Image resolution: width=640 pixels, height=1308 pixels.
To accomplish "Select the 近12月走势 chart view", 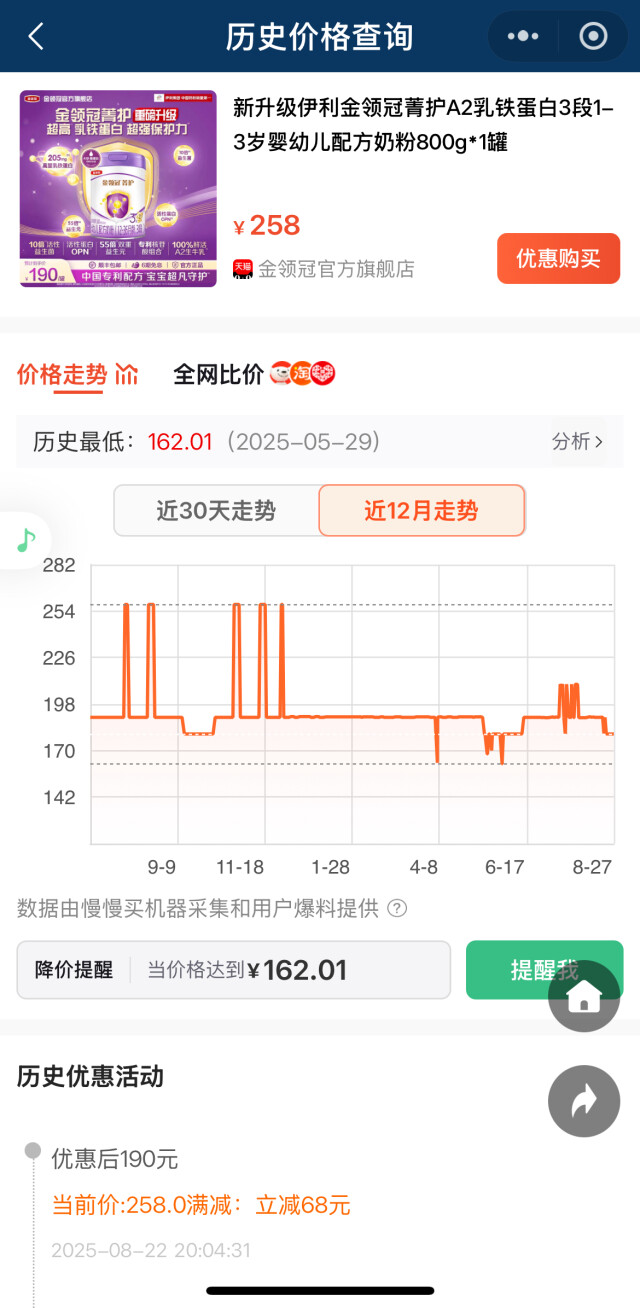I will pyautogui.click(x=421, y=511).
